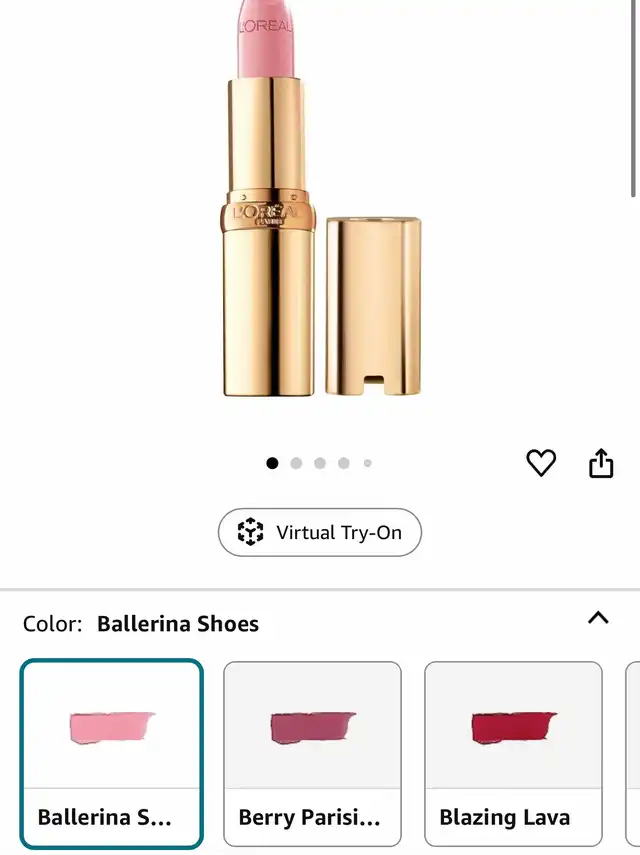Viewport: 640px width, 855px height.
Task: Choose the Berry Parisienne shade
Action: (x=312, y=754)
